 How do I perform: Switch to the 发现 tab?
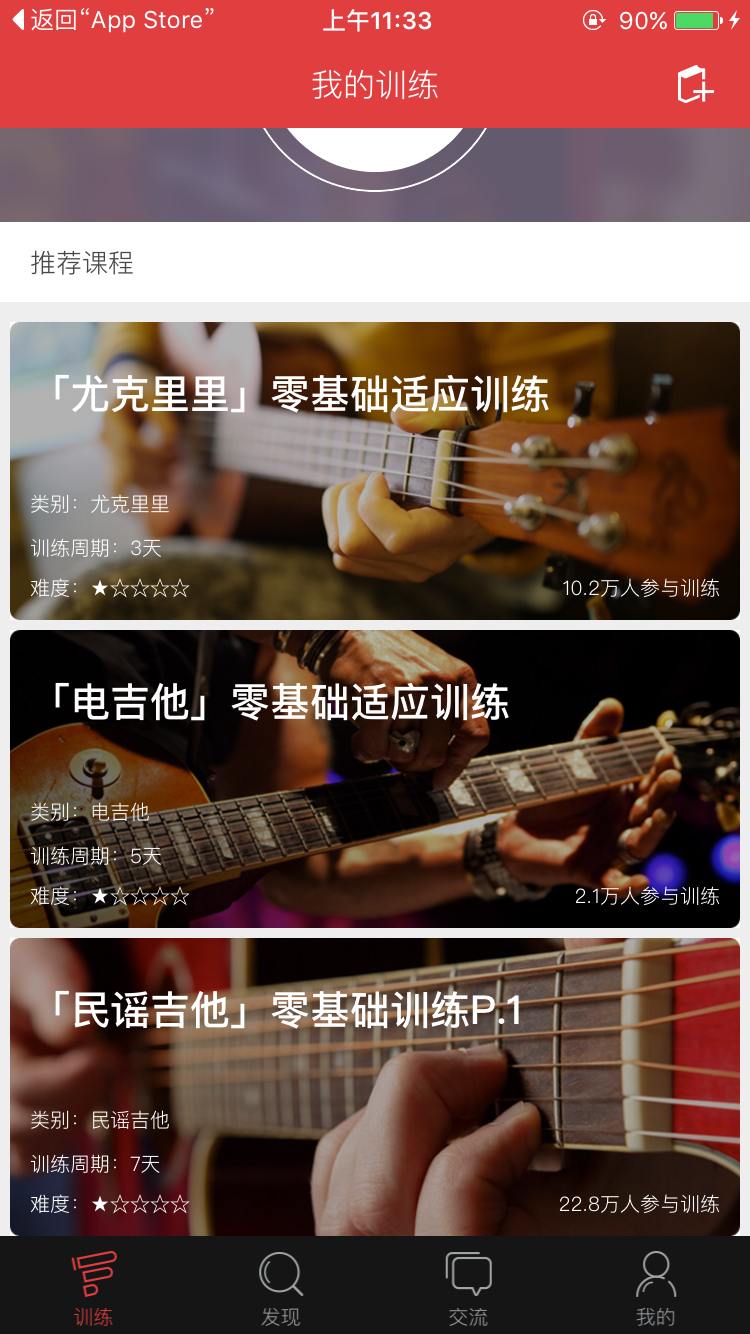(x=281, y=1288)
